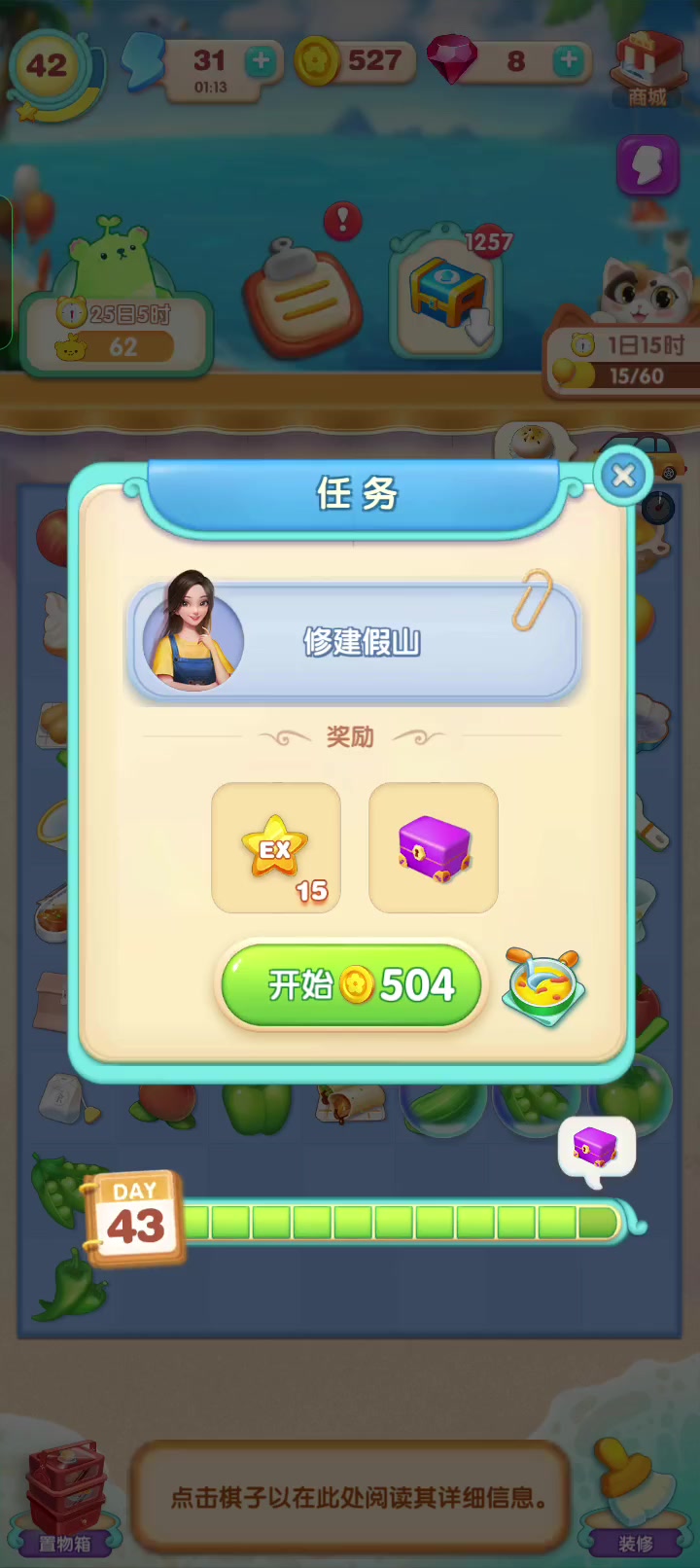Close the 任务 task dialog
700x1568 pixels.
623,476
